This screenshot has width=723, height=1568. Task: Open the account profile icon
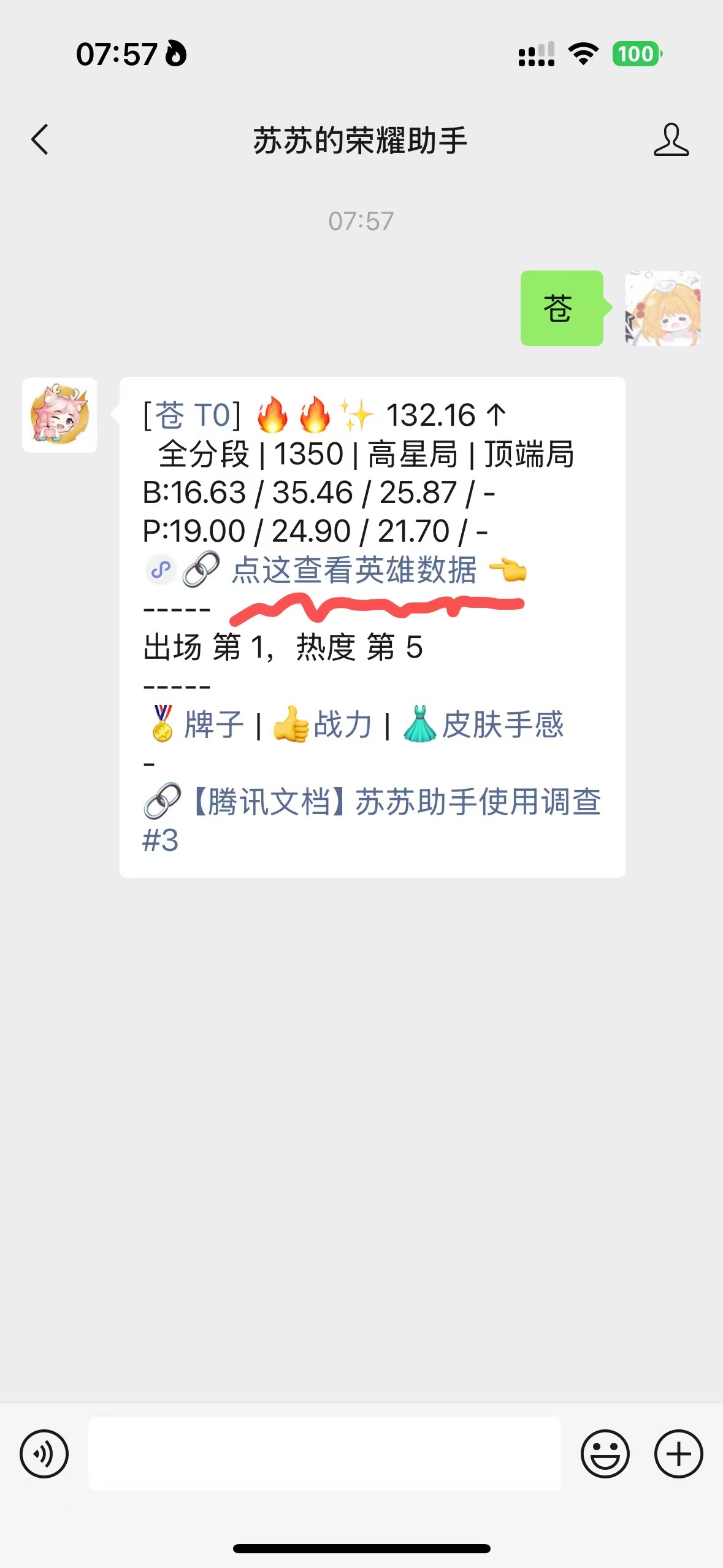[x=671, y=140]
